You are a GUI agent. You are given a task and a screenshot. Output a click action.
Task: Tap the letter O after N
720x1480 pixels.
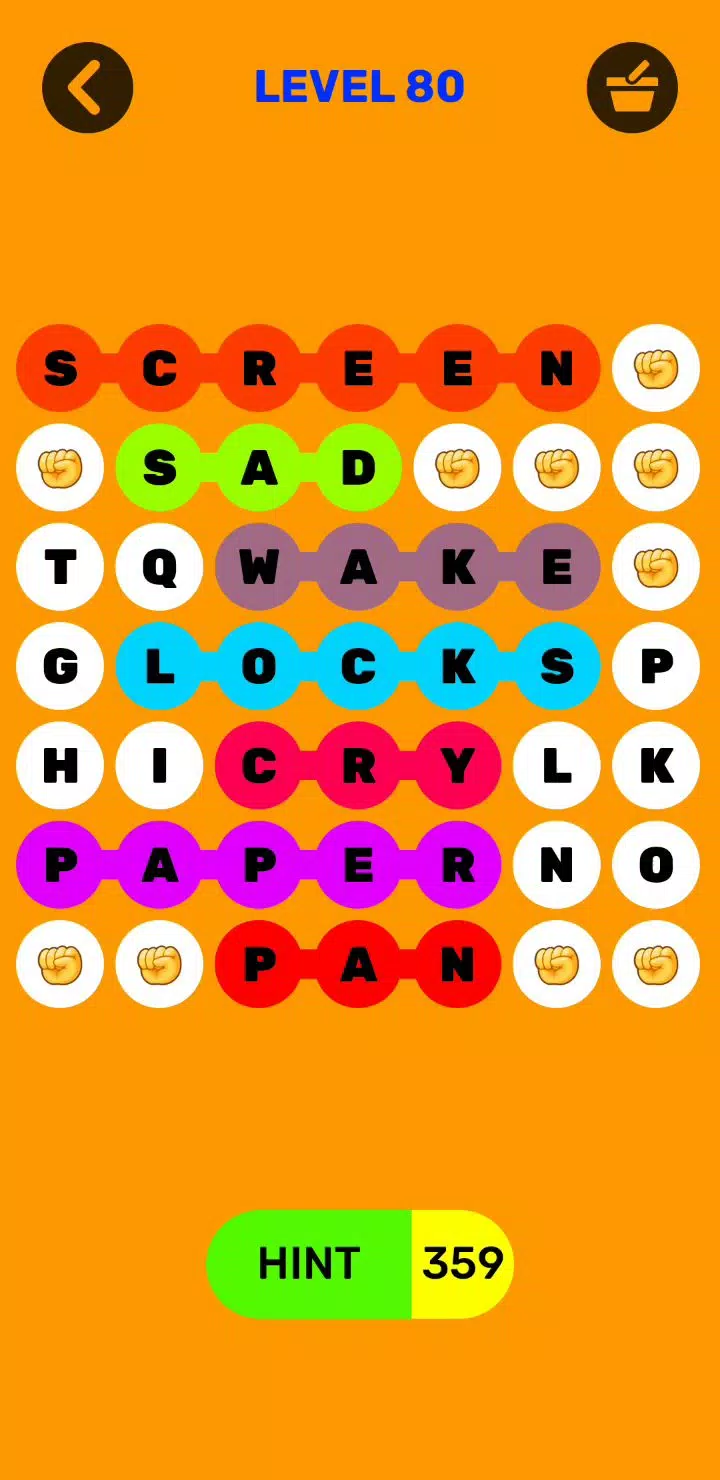coord(655,865)
